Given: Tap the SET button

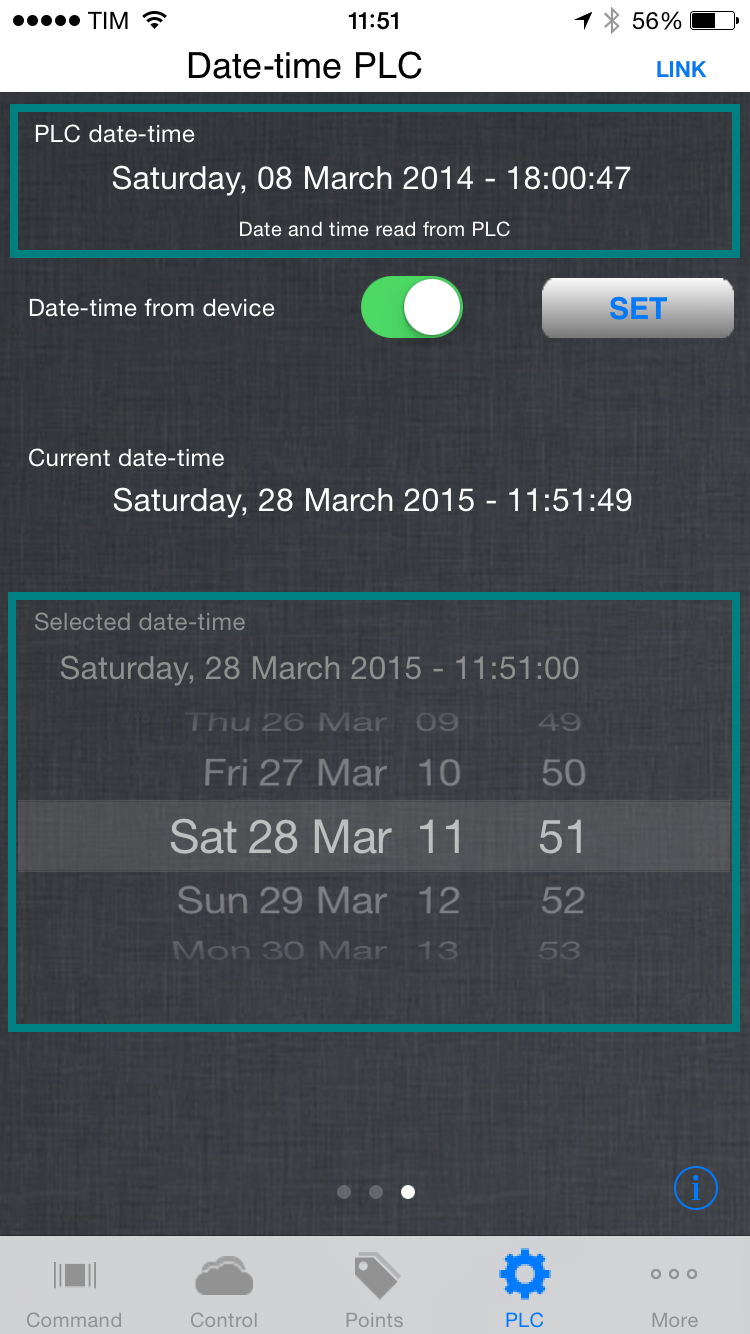Looking at the screenshot, I should (638, 308).
